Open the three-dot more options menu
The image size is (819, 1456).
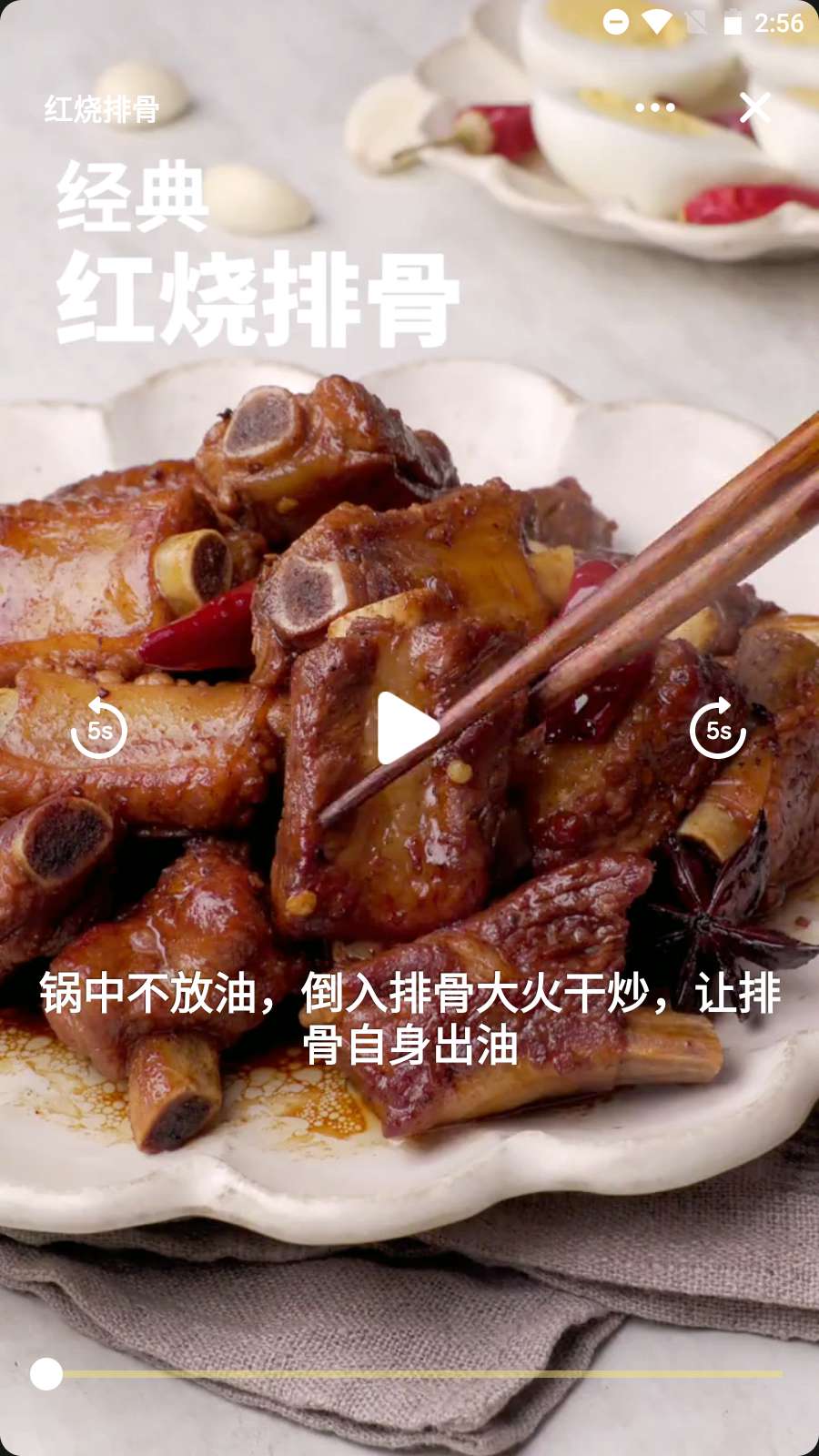click(x=655, y=107)
